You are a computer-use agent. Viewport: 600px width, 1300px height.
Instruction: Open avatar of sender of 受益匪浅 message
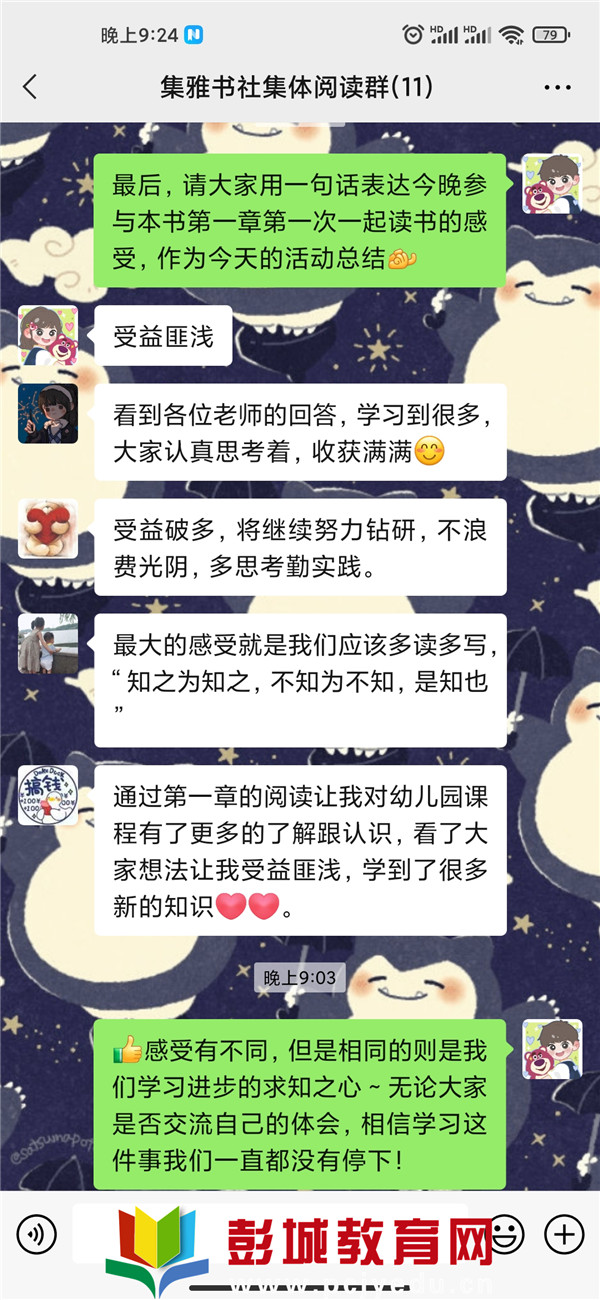pos(48,335)
